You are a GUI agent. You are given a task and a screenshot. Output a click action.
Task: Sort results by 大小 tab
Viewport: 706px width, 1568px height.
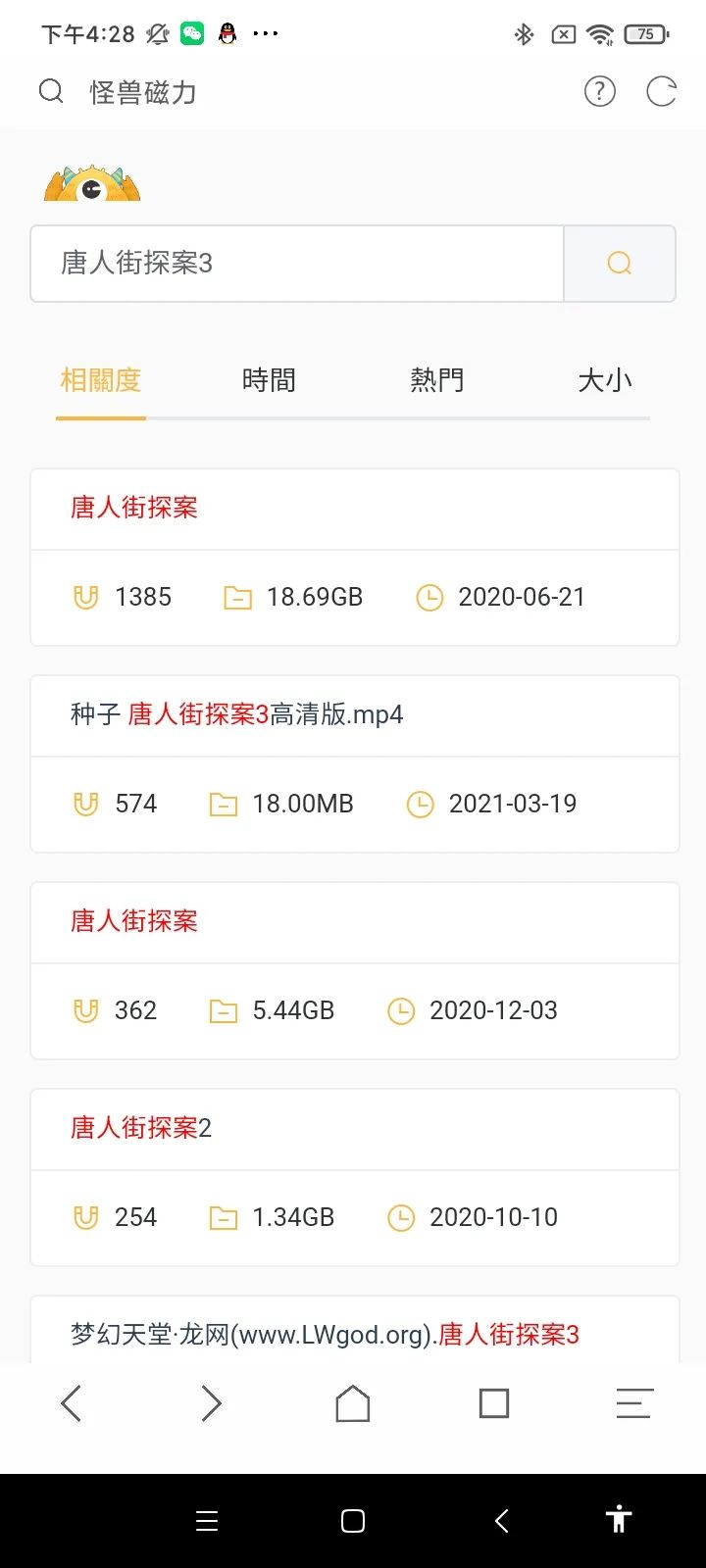click(x=605, y=380)
